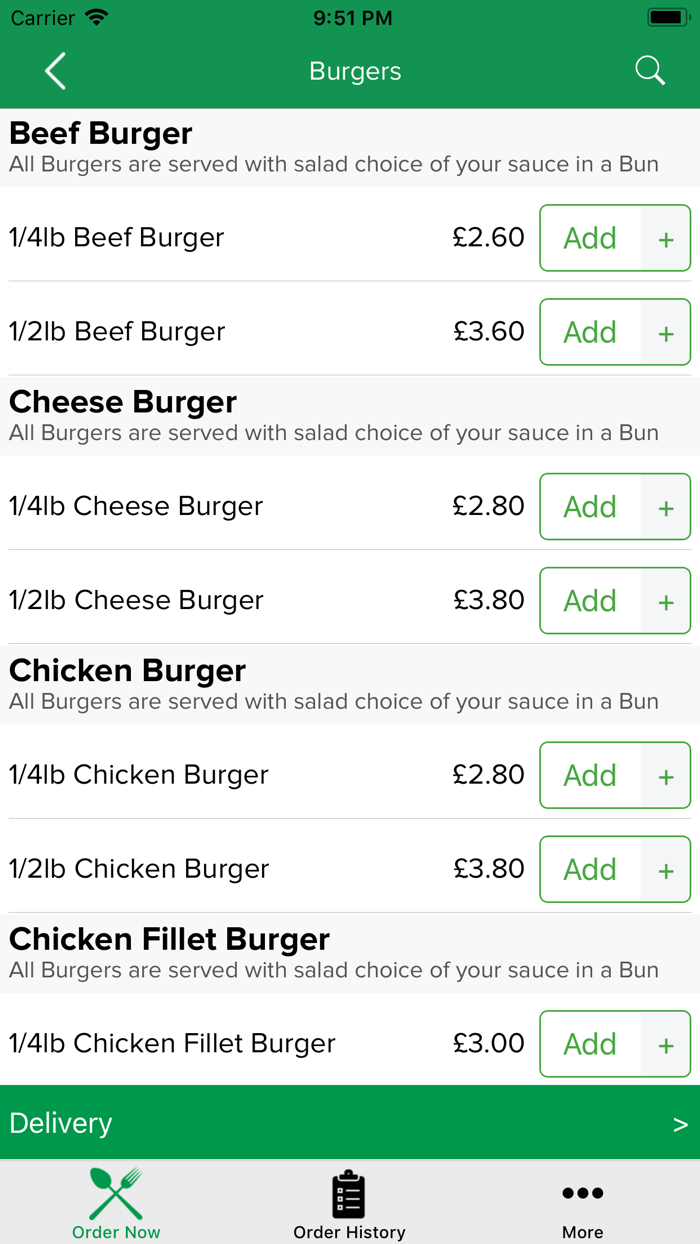This screenshot has width=700, height=1244.
Task: Switch to the Order History tab
Action: [x=349, y=1205]
